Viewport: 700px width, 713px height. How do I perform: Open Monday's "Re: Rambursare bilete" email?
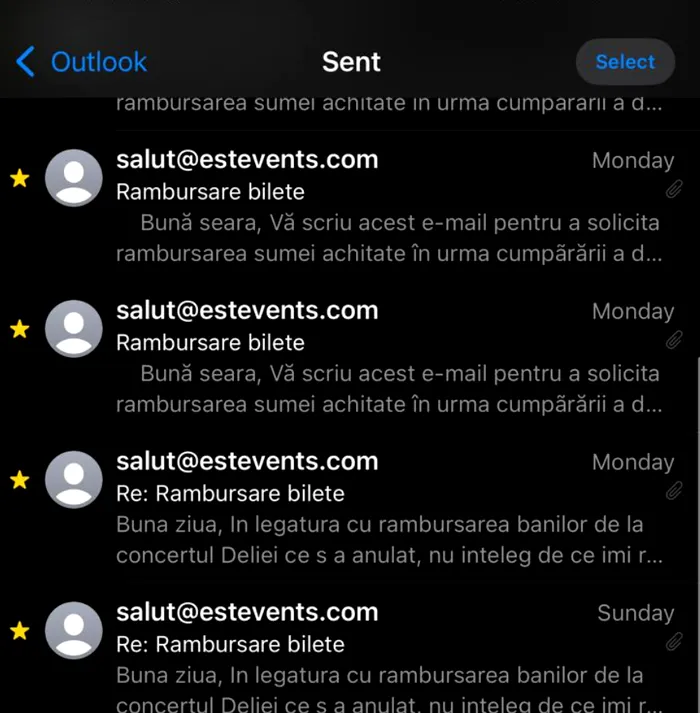[390, 509]
